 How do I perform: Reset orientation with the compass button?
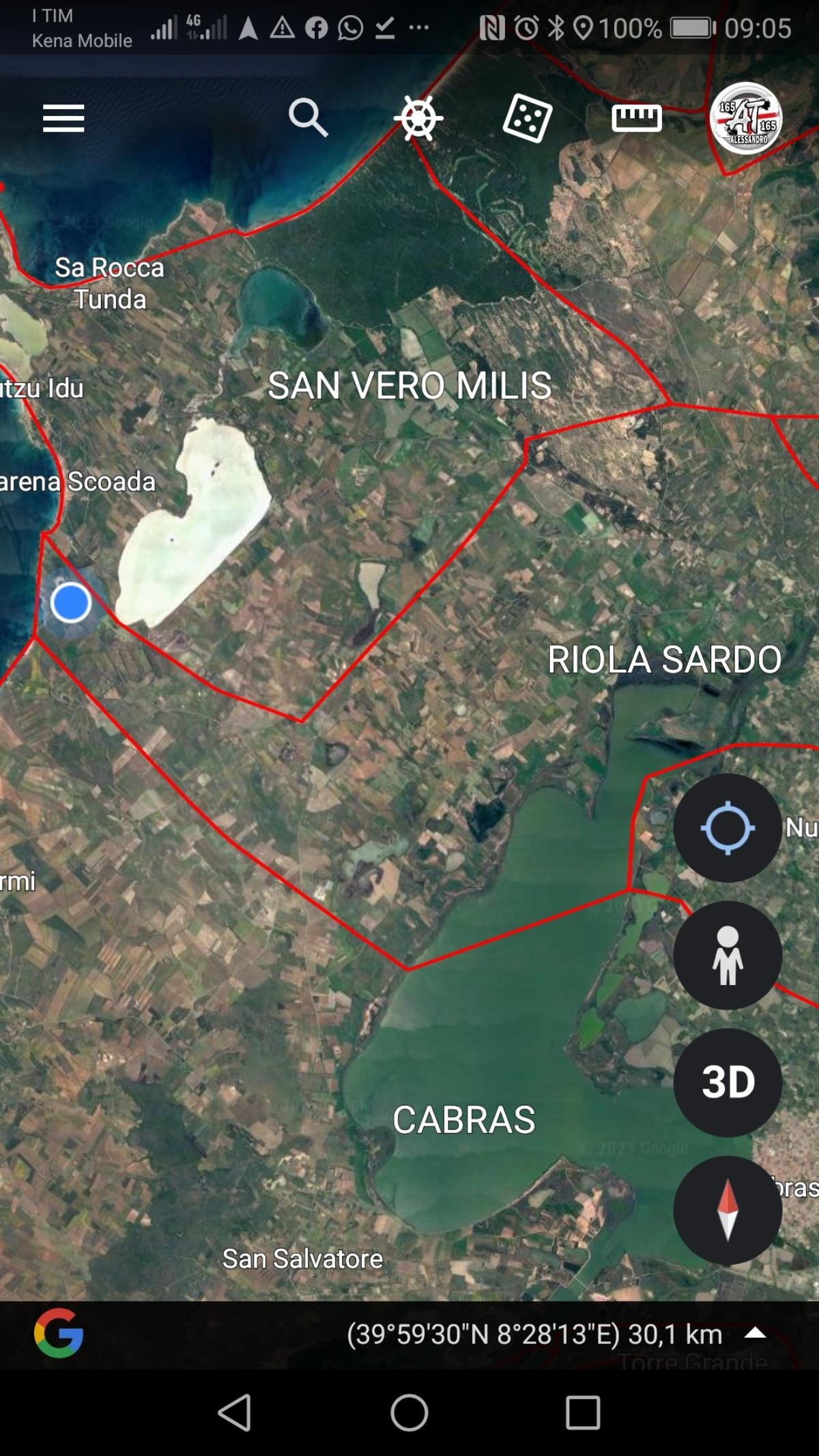click(x=728, y=1210)
